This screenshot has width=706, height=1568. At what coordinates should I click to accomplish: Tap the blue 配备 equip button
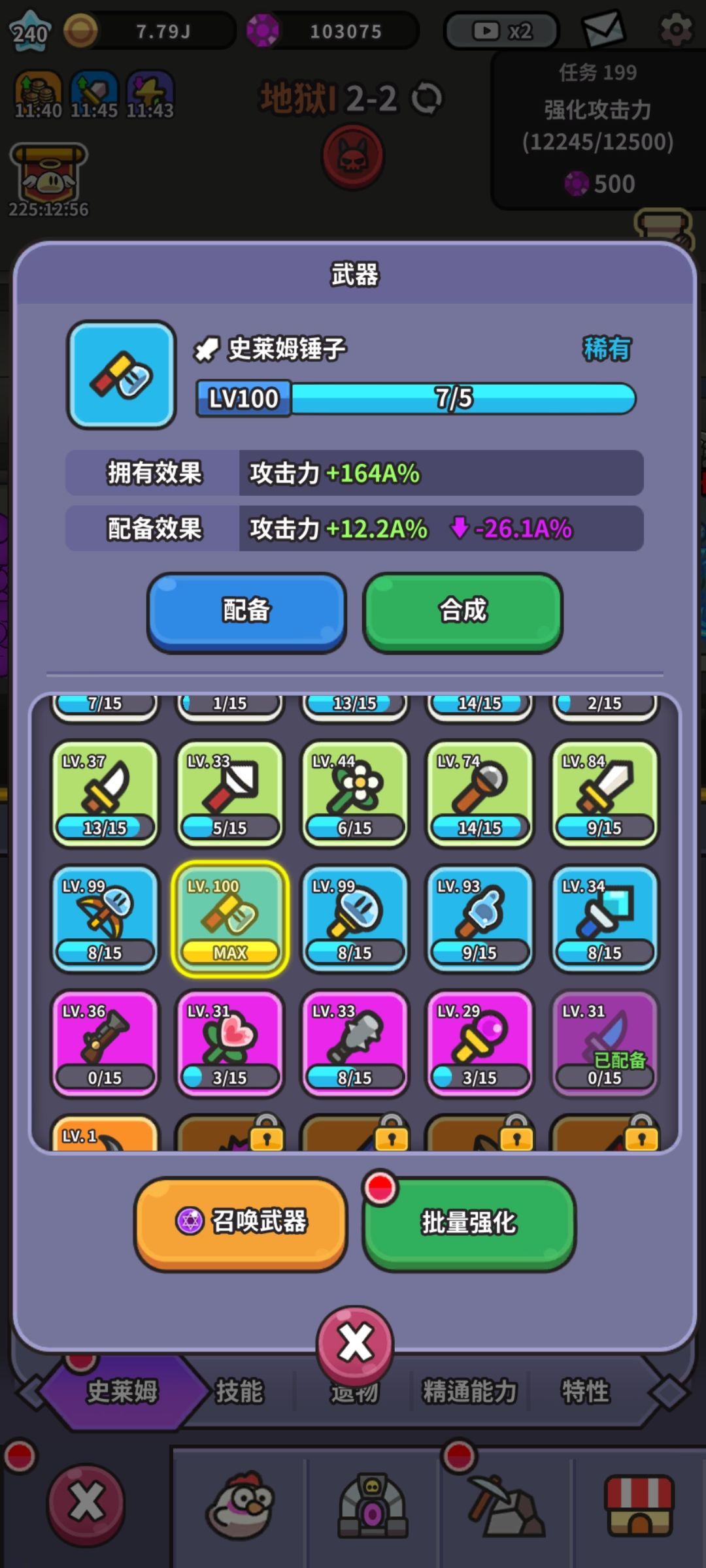(246, 612)
